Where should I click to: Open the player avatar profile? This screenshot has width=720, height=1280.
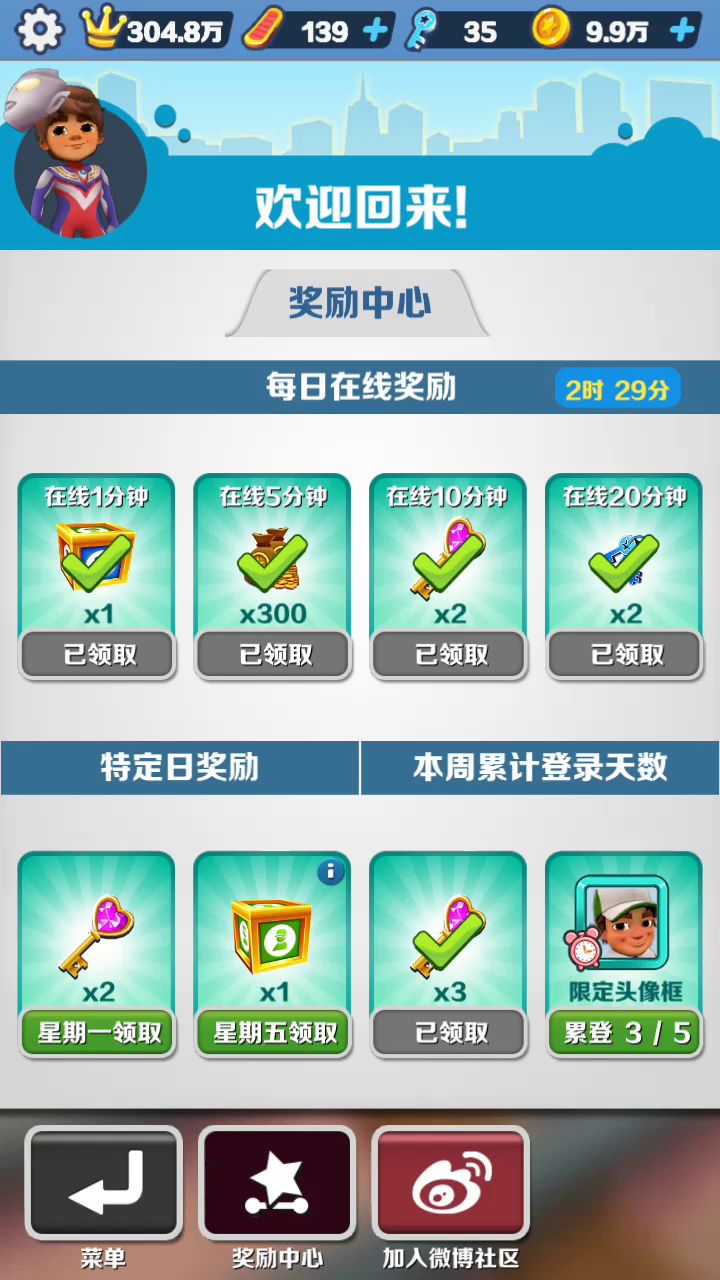click(78, 165)
